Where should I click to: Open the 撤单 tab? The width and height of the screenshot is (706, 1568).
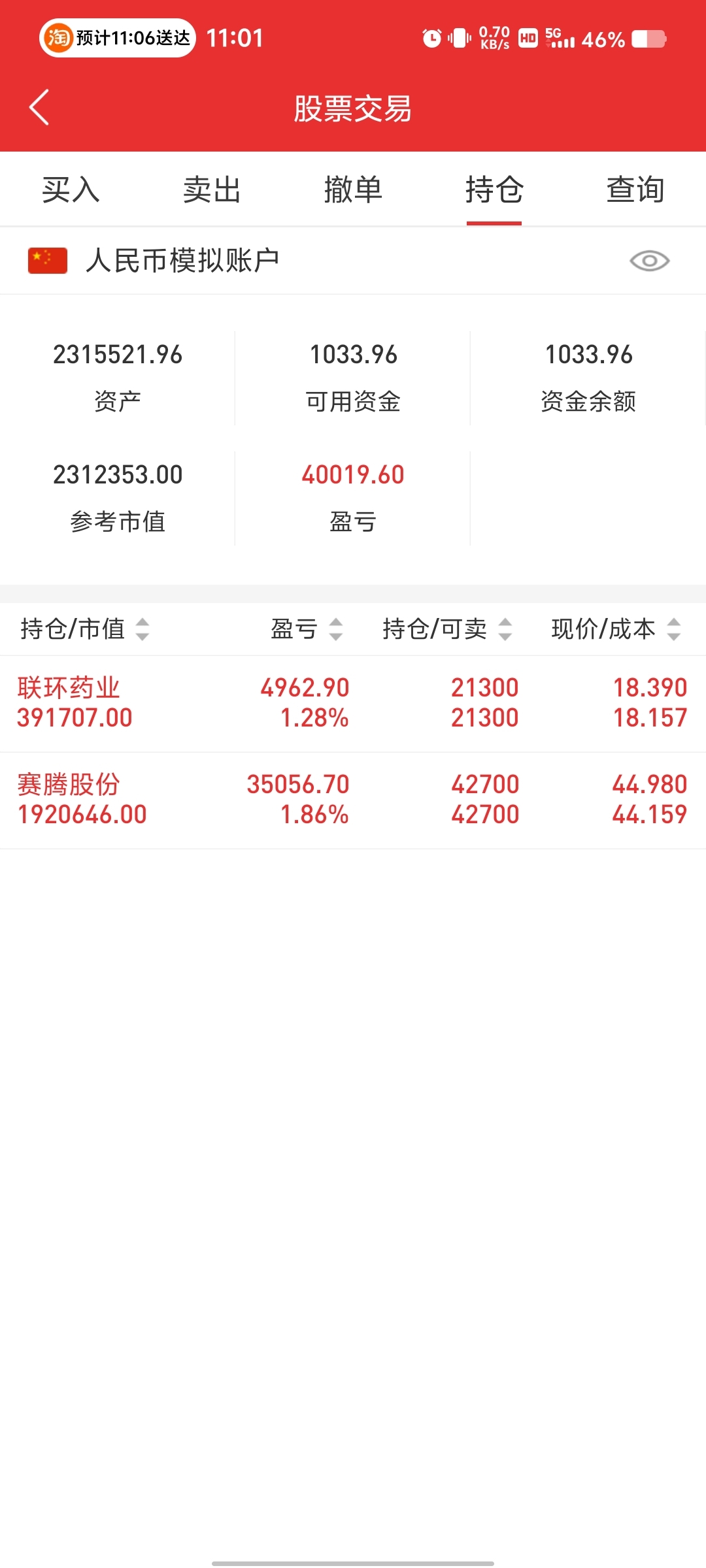pyautogui.click(x=353, y=190)
